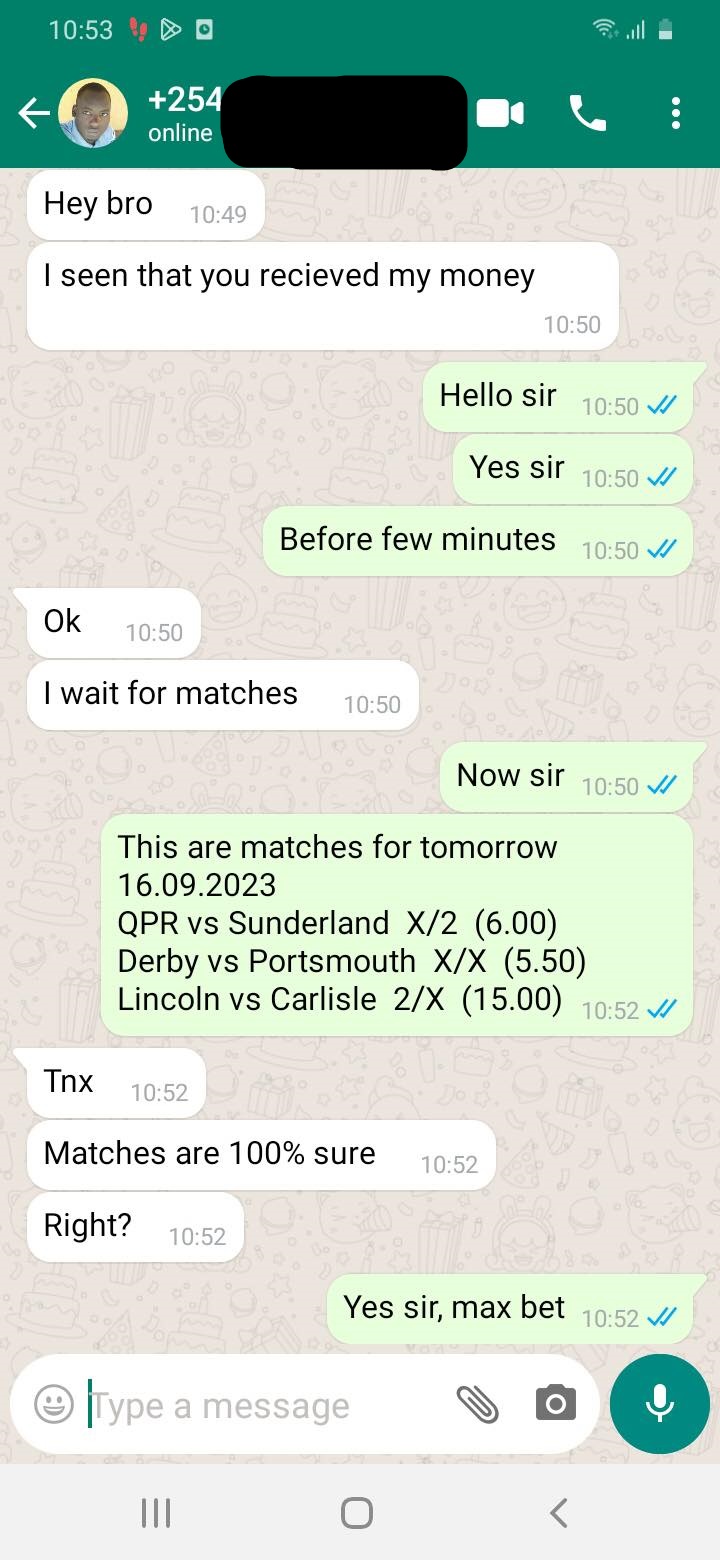The image size is (720, 1560).
Task: Go back to the chats list
Action: [x=33, y=114]
